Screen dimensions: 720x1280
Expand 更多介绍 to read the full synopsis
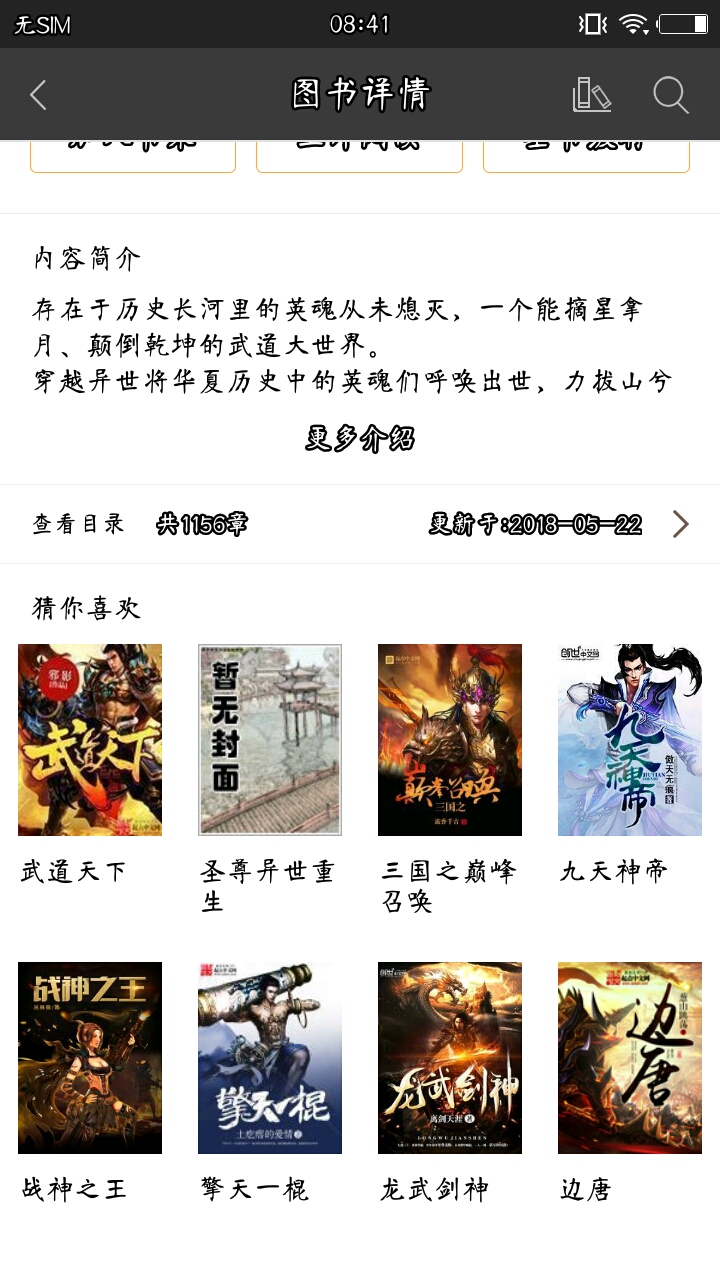click(x=360, y=437)
